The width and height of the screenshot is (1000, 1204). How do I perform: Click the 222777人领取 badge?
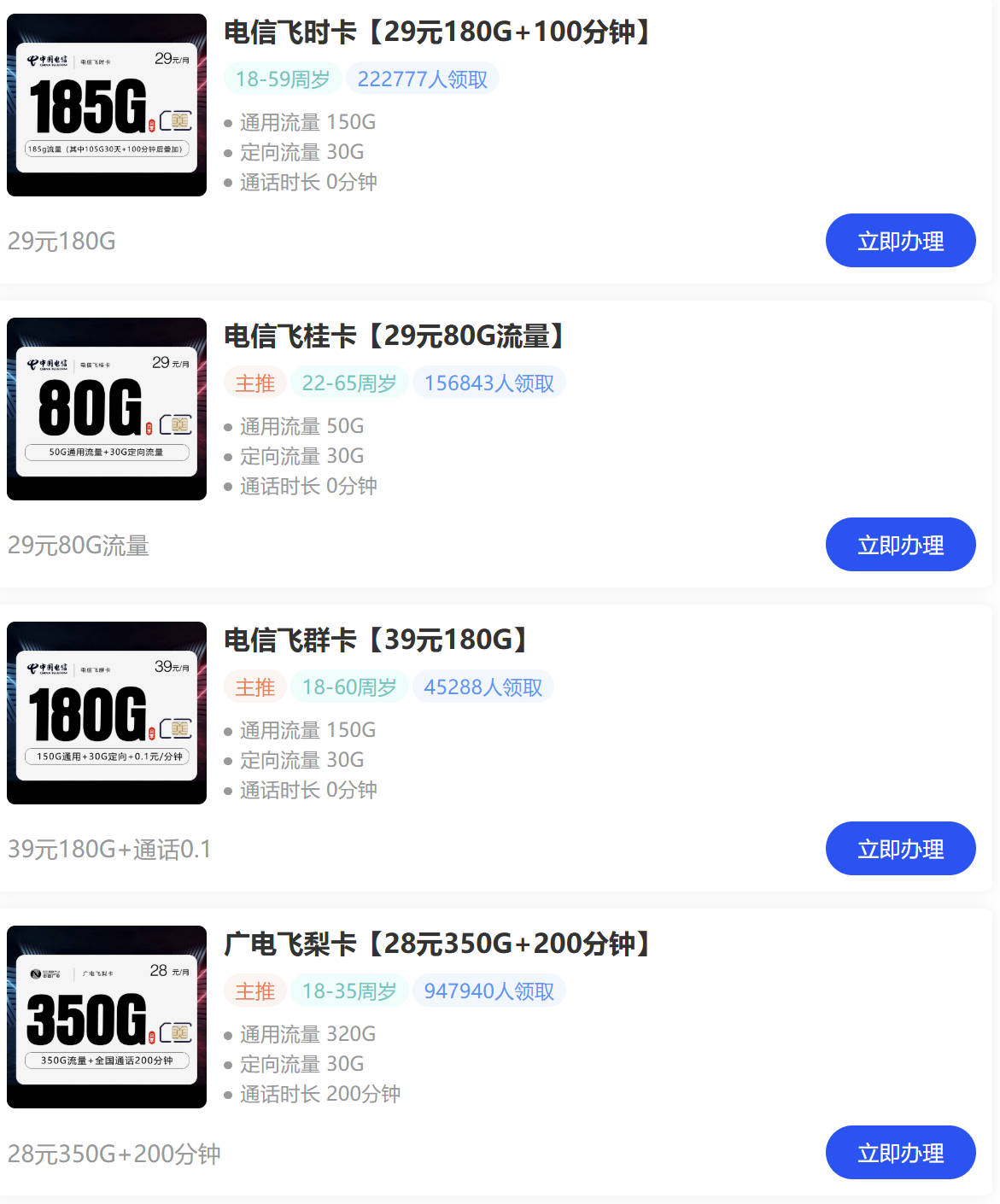click(x=422, y=78)
